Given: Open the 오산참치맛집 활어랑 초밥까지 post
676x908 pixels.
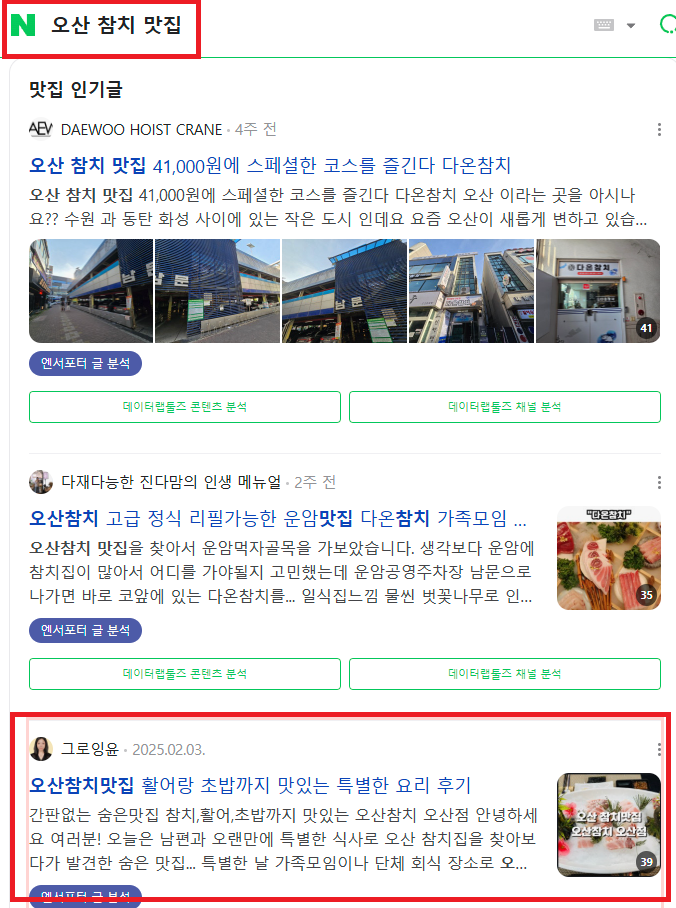Looking at the screenshot, I should pyautogui.click(x=250, y=785).
